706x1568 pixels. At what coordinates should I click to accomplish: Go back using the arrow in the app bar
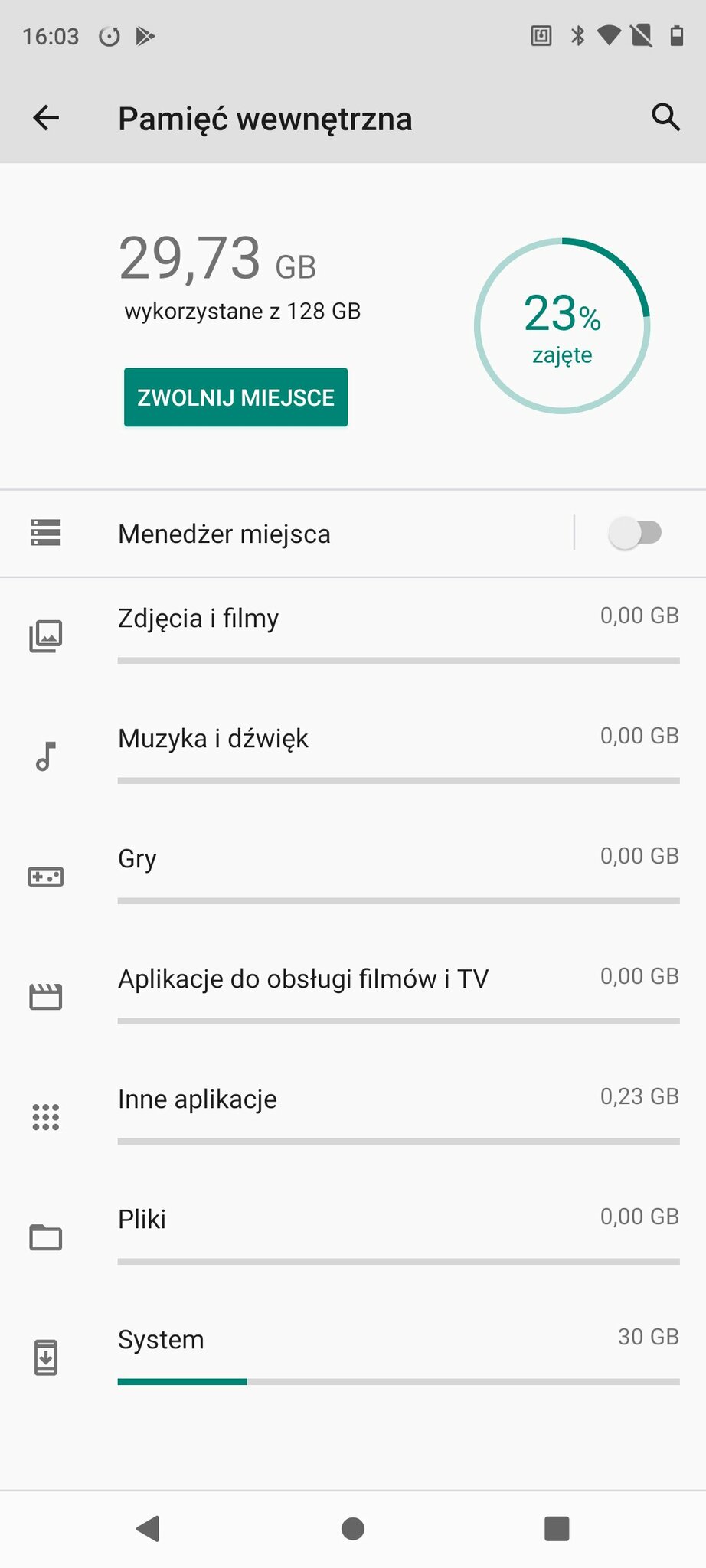(46, 118)
